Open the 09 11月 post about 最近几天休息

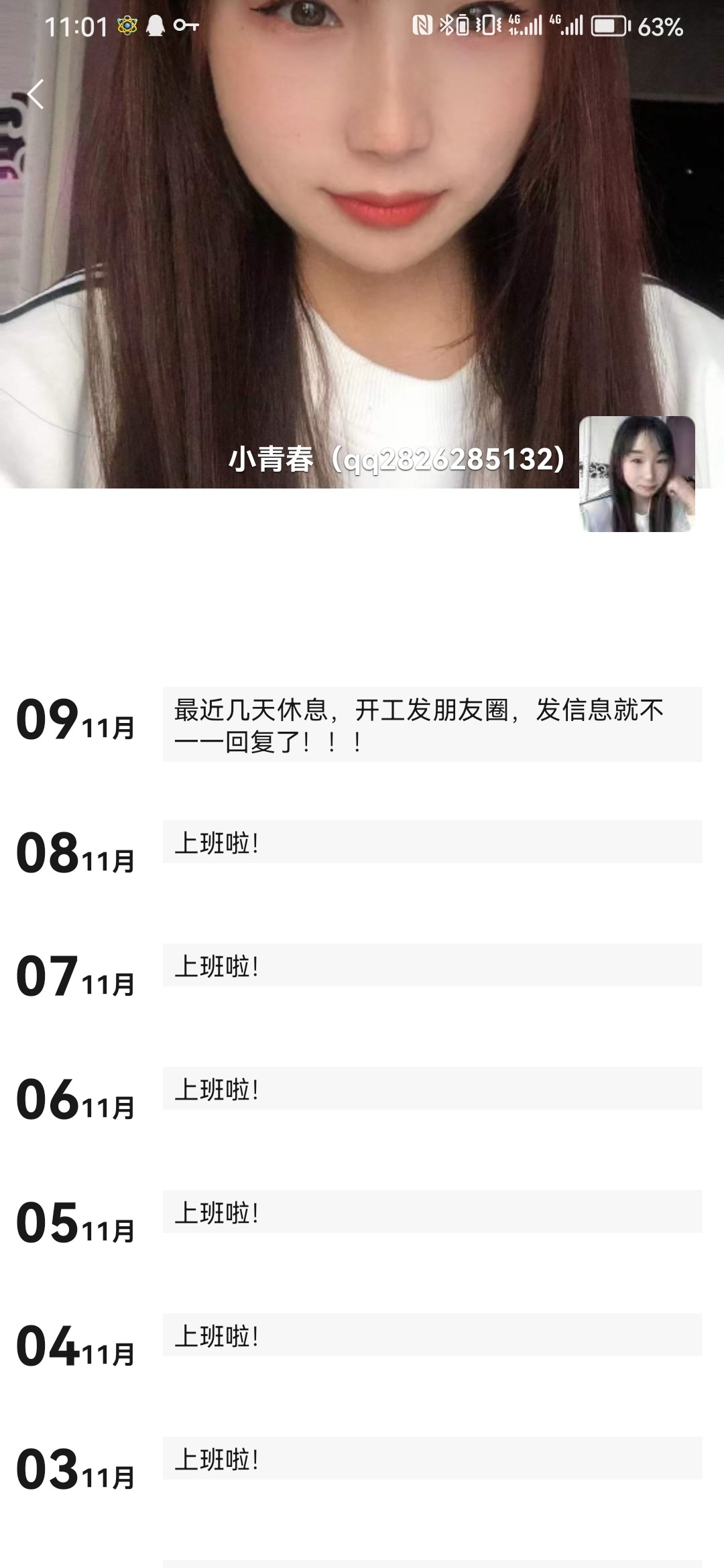click(432, 724)
